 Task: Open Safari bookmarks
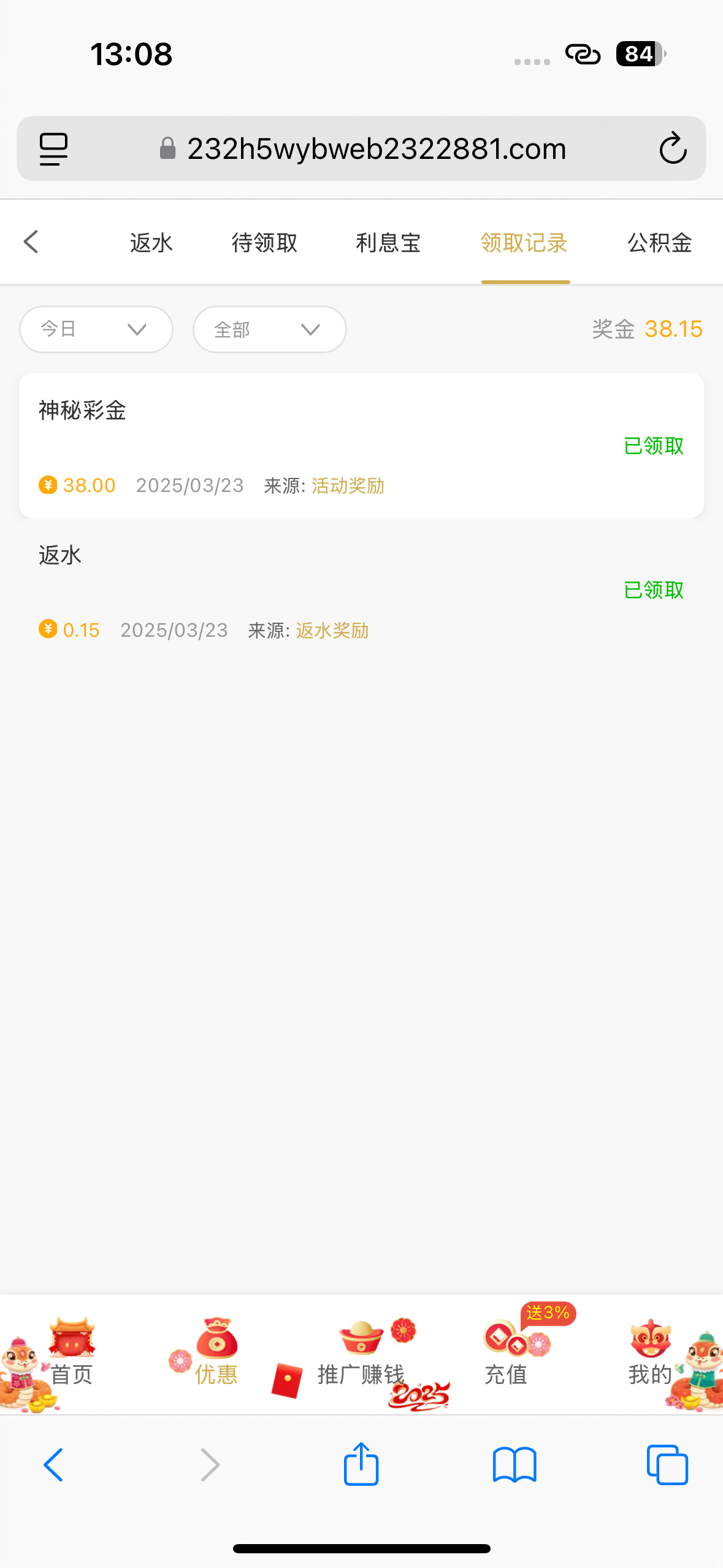[515, 1464]
